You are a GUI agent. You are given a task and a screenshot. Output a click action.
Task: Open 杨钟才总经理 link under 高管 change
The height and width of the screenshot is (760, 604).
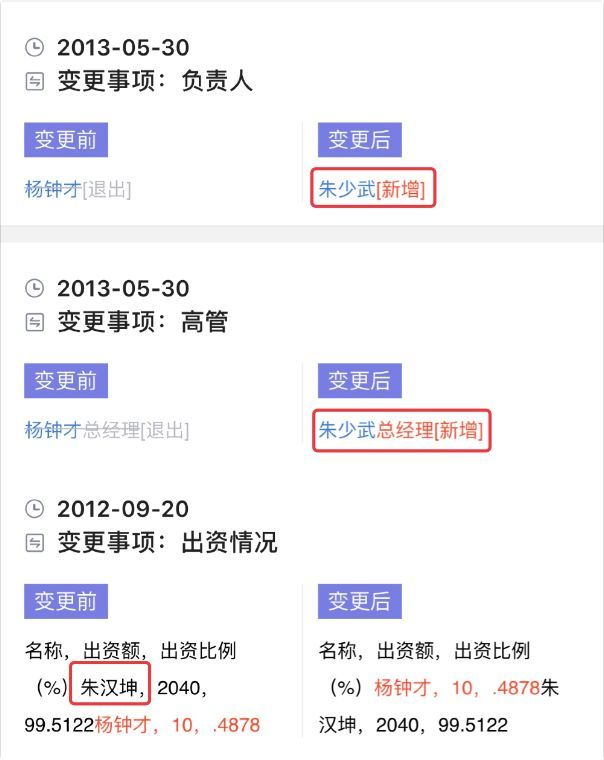click(52, 431)
